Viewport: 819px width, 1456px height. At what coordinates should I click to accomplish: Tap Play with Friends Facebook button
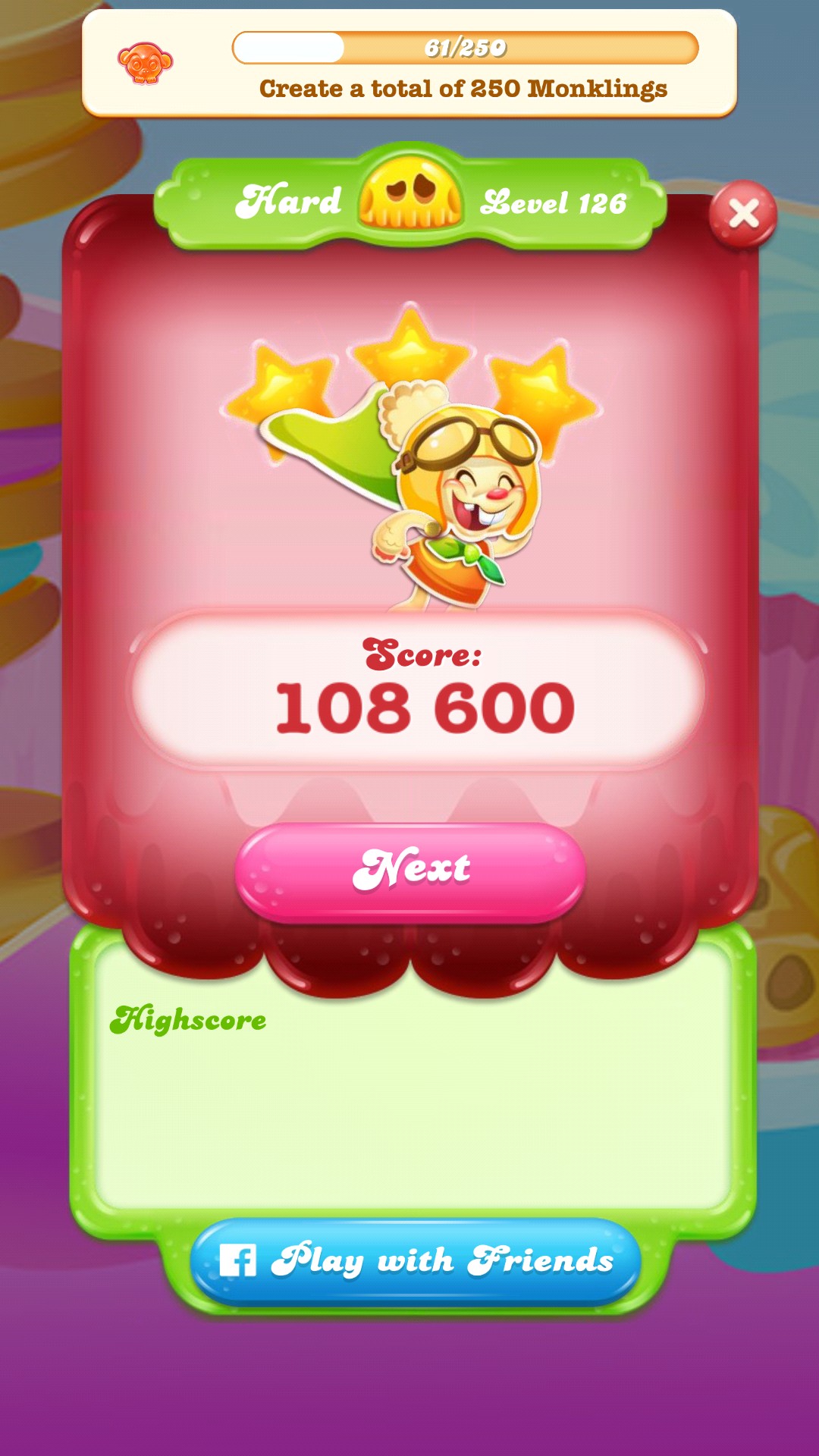[x=416, y=1260]
